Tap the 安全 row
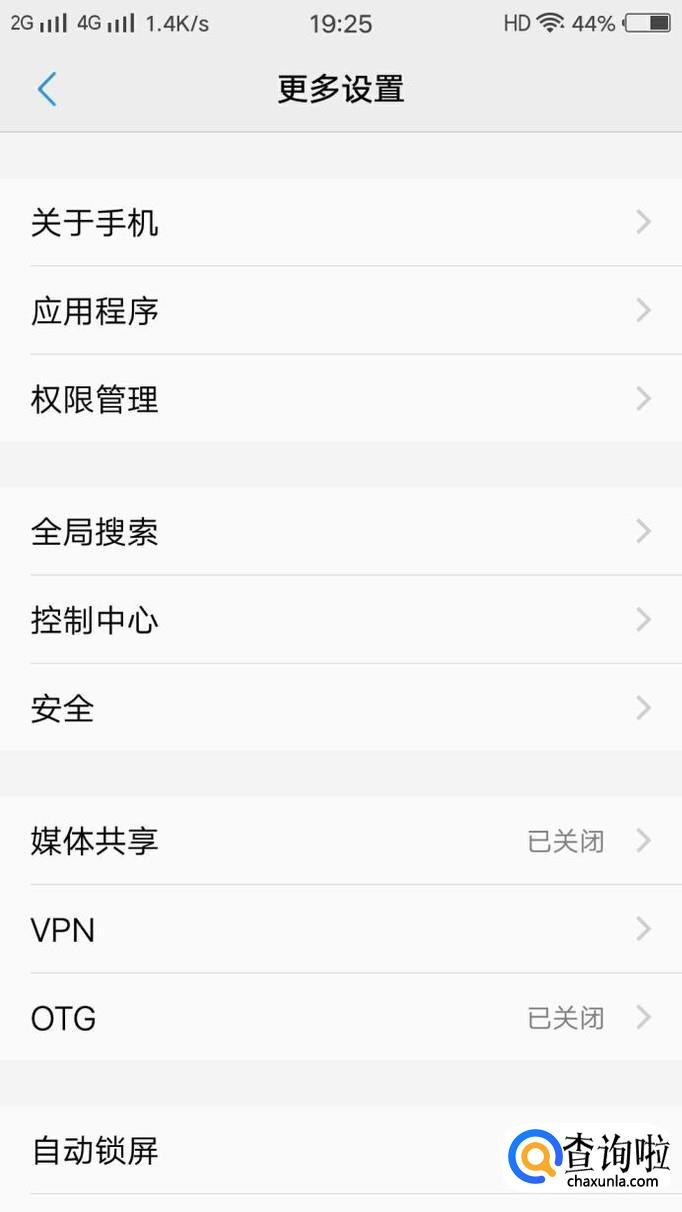Screen dimensions: 682x1212 click(340, 708)
